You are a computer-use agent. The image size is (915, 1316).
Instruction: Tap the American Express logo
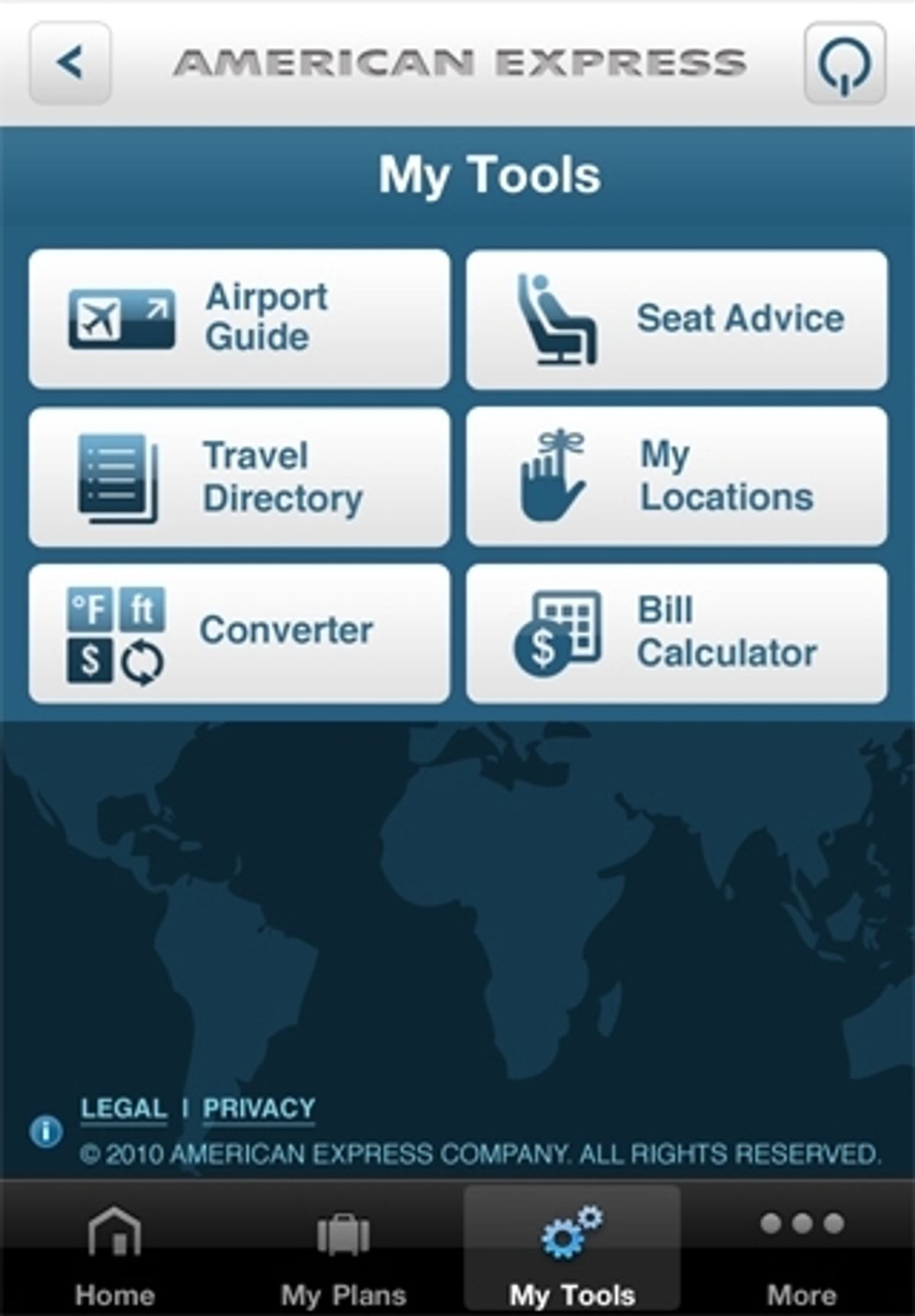pos(457,63)
